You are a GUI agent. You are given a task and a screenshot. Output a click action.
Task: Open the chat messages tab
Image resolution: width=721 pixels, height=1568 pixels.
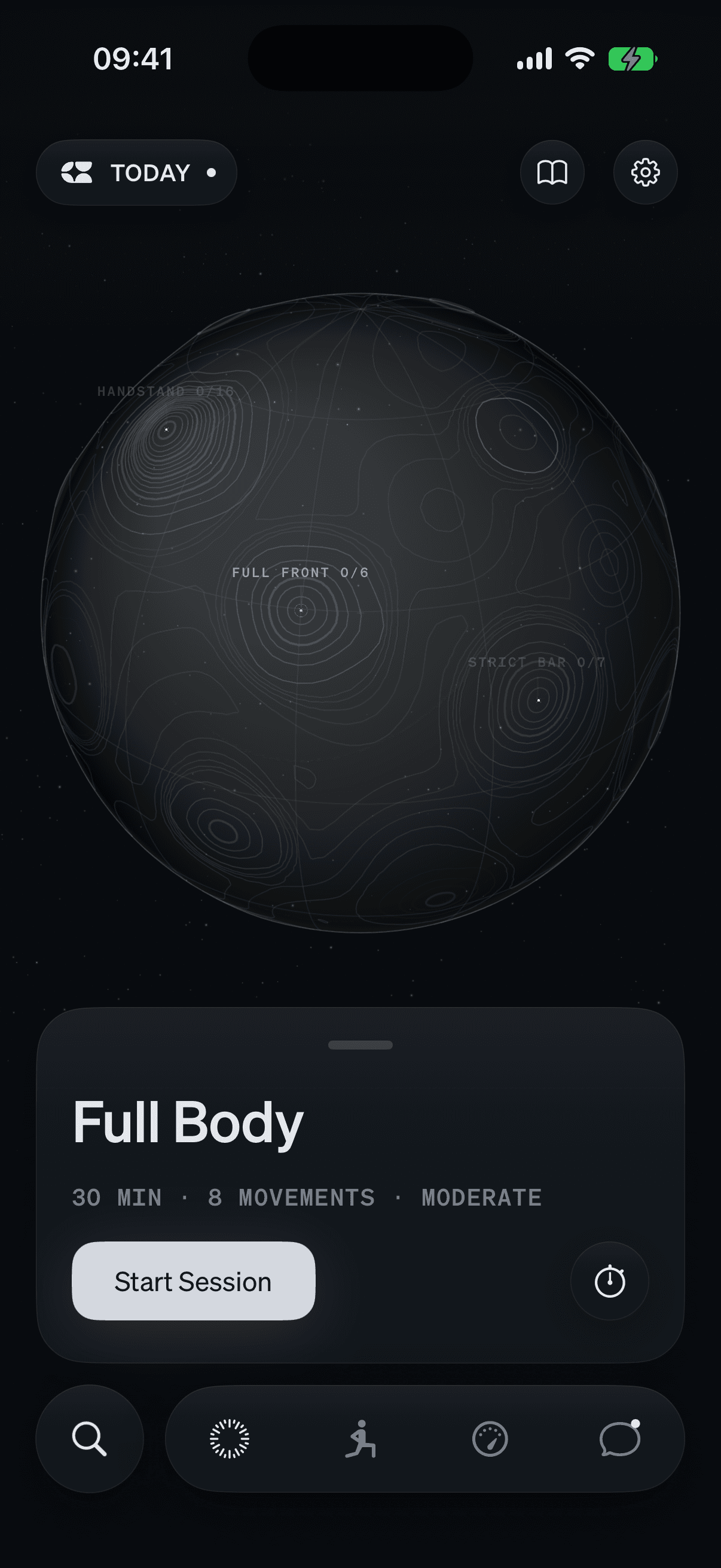point(619,1439)
